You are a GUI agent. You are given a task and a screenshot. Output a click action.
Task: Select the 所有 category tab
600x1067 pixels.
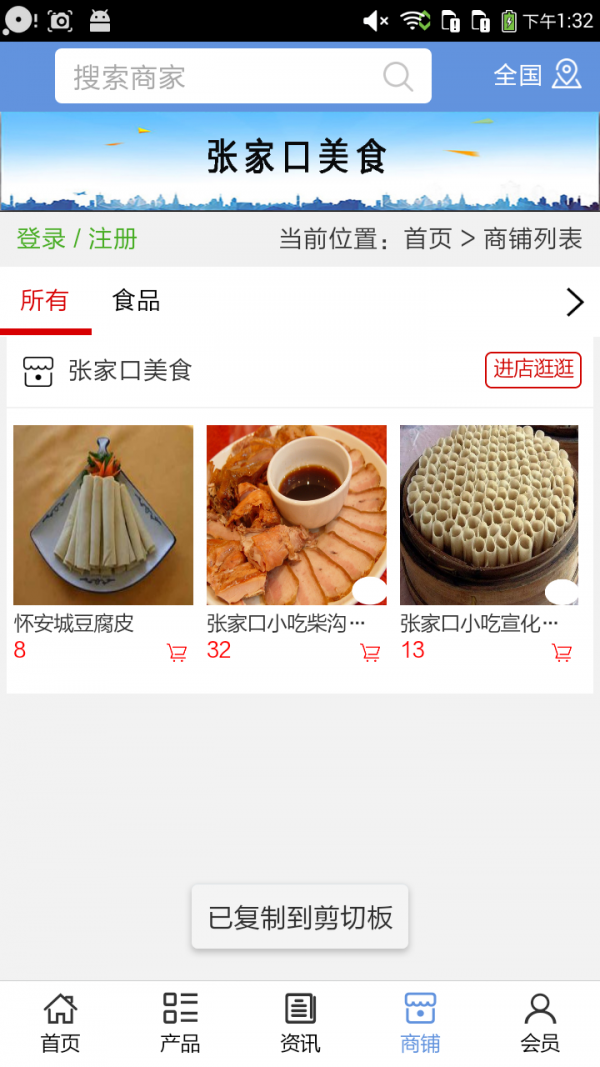44,301
